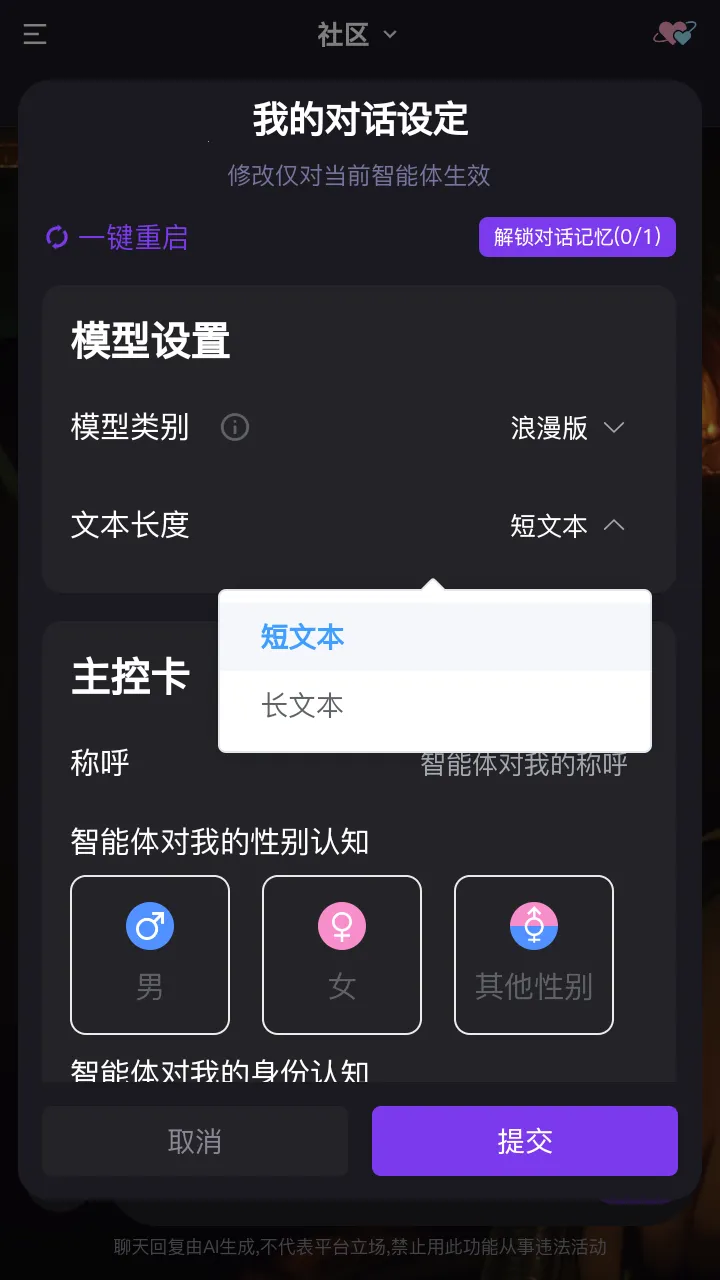Open the 浪漫版 model category dropdown
720x1280 pixels.
pyautogui.click(x=567, y=427)
